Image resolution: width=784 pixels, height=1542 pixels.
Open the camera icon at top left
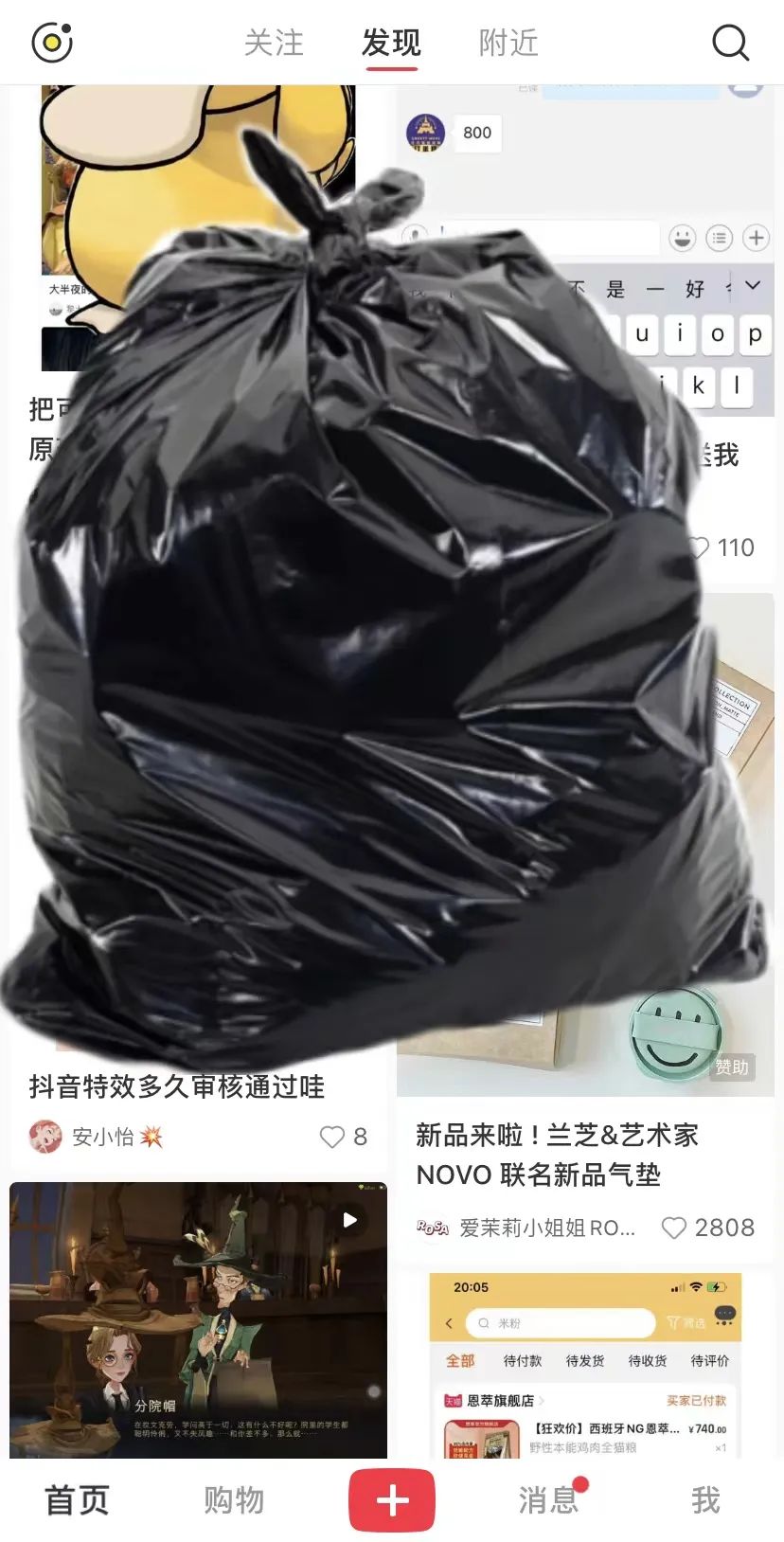tap(52, 43)
